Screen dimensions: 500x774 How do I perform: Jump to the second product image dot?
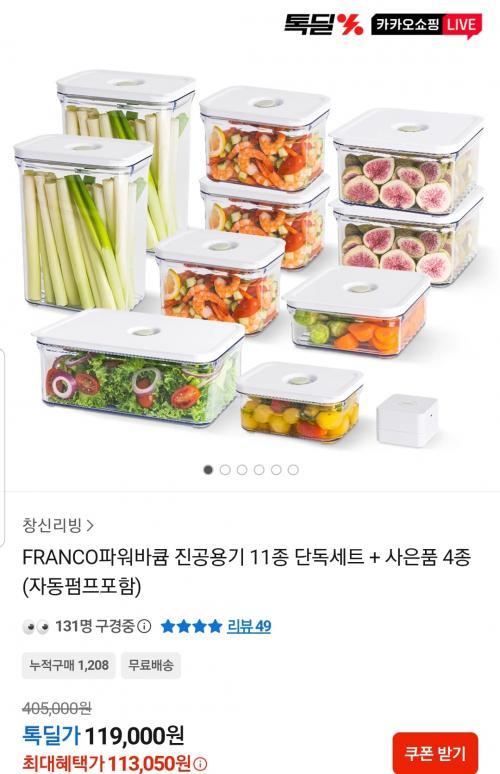tap(225, 470)
